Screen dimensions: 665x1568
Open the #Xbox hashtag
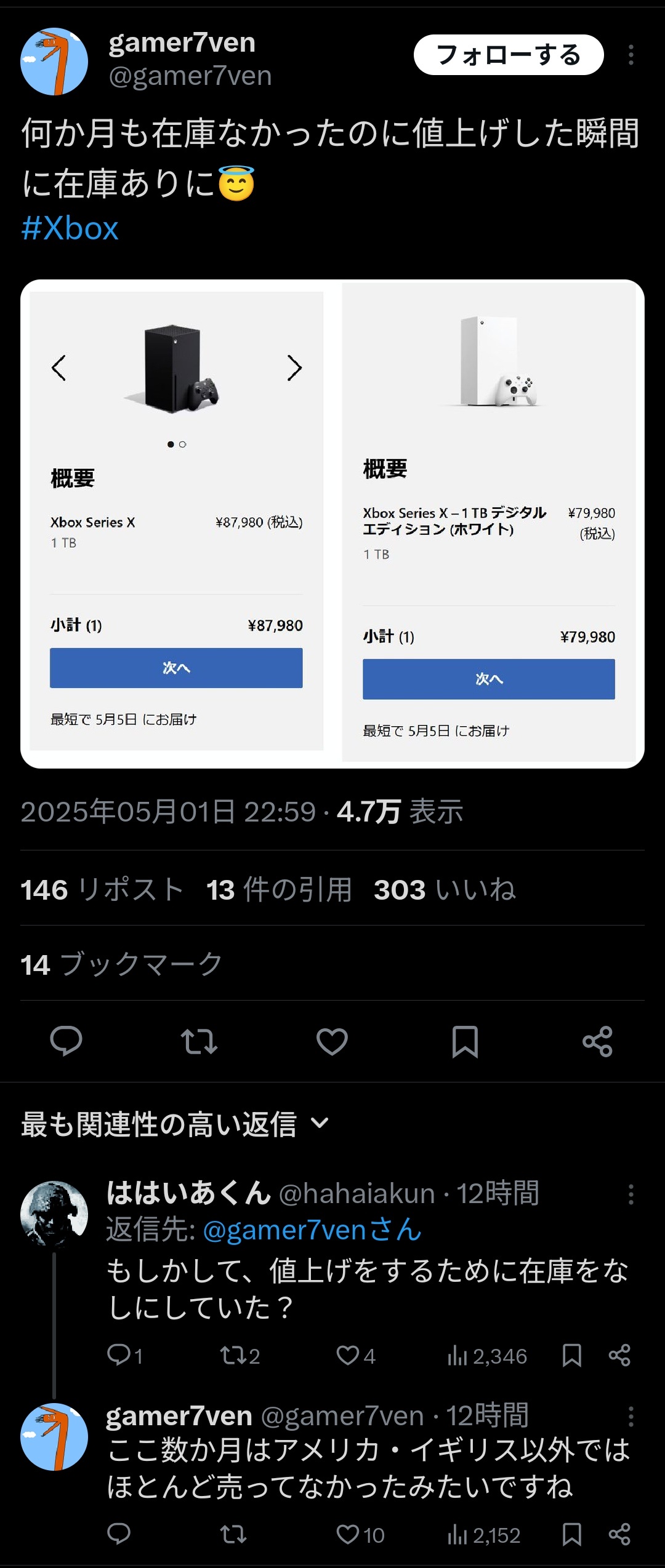(x=70, y=228)
